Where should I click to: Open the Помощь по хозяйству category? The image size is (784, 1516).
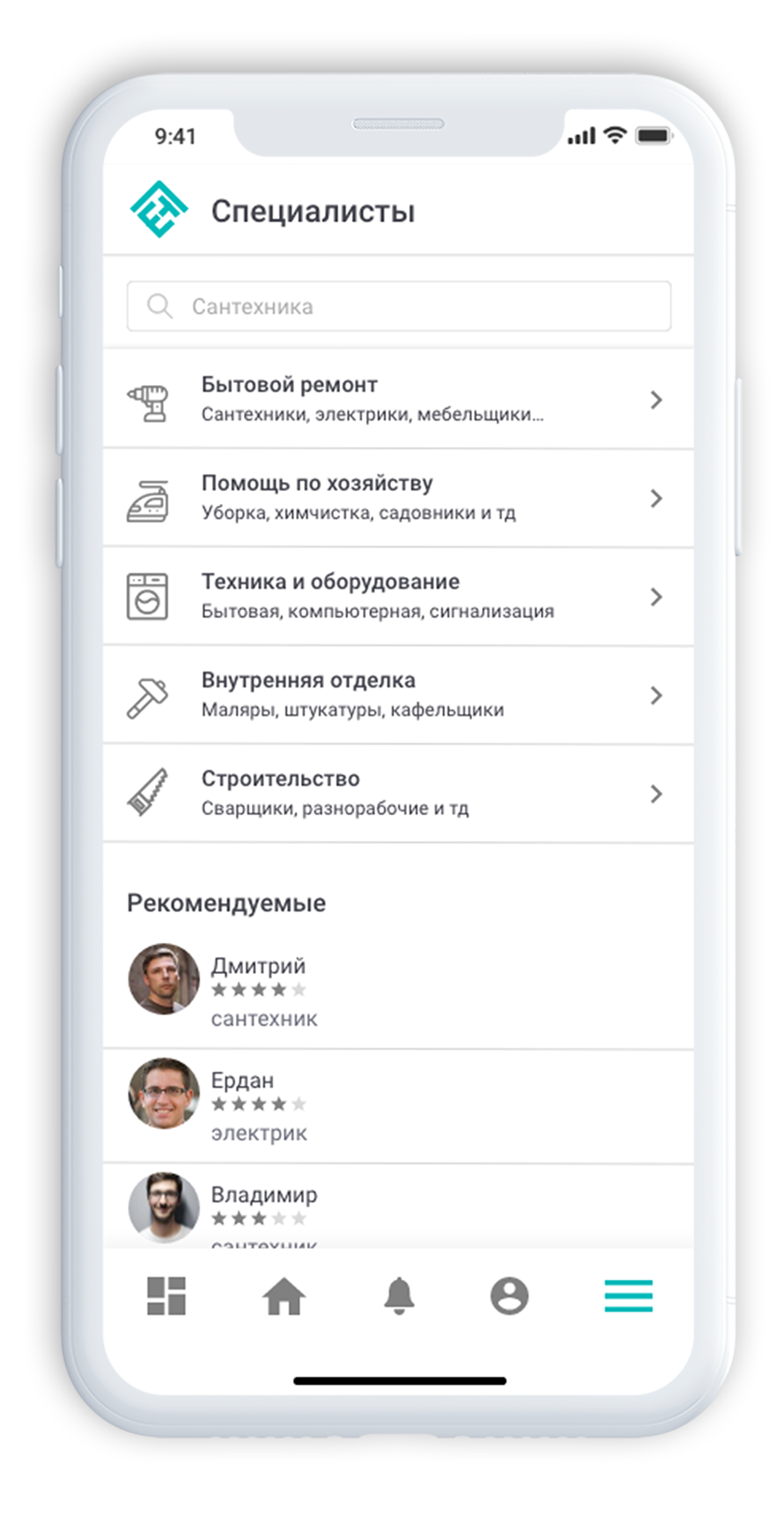click(398, 498)
